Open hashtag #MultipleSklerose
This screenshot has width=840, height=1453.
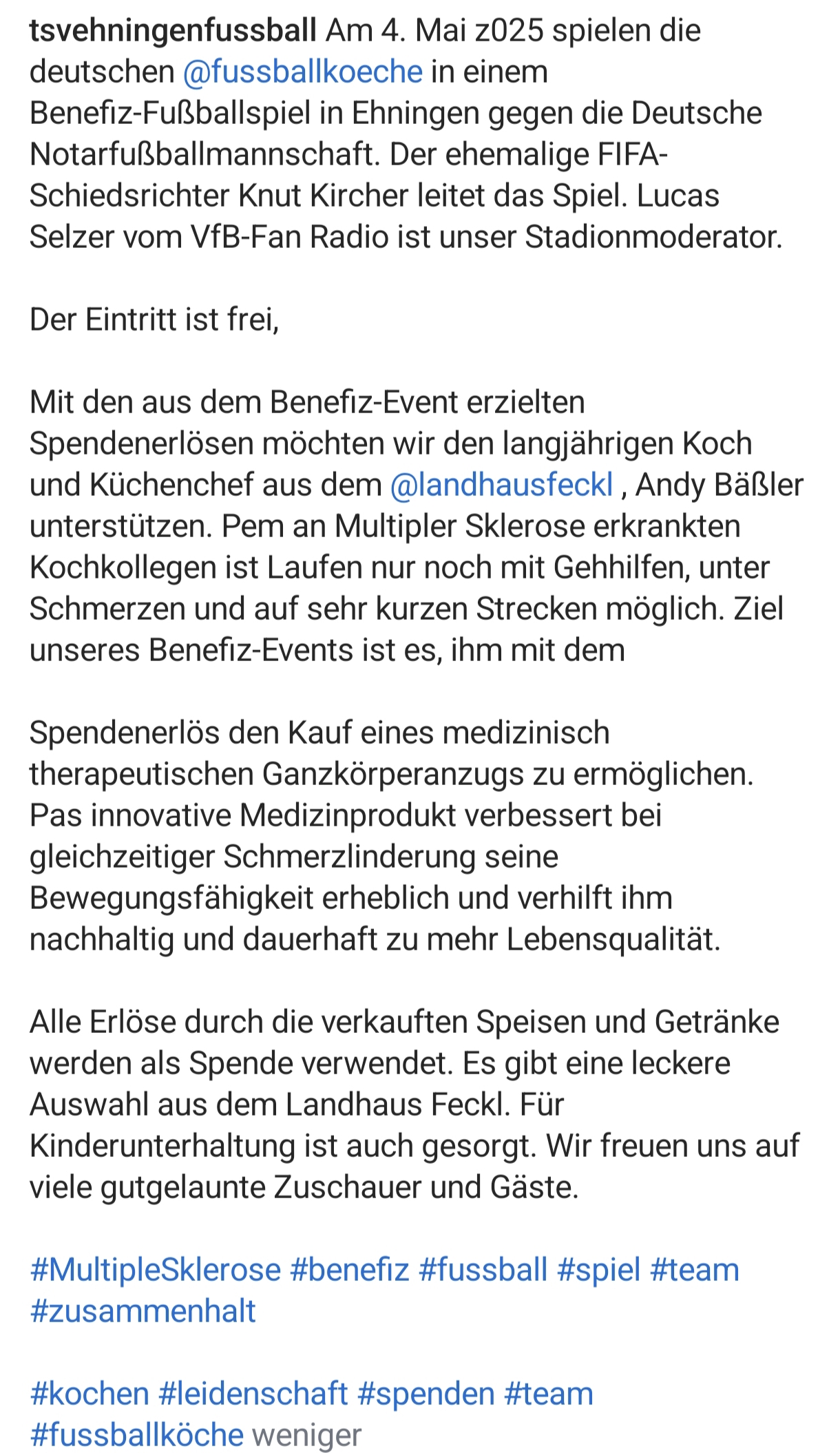(x=156, y=1270)
